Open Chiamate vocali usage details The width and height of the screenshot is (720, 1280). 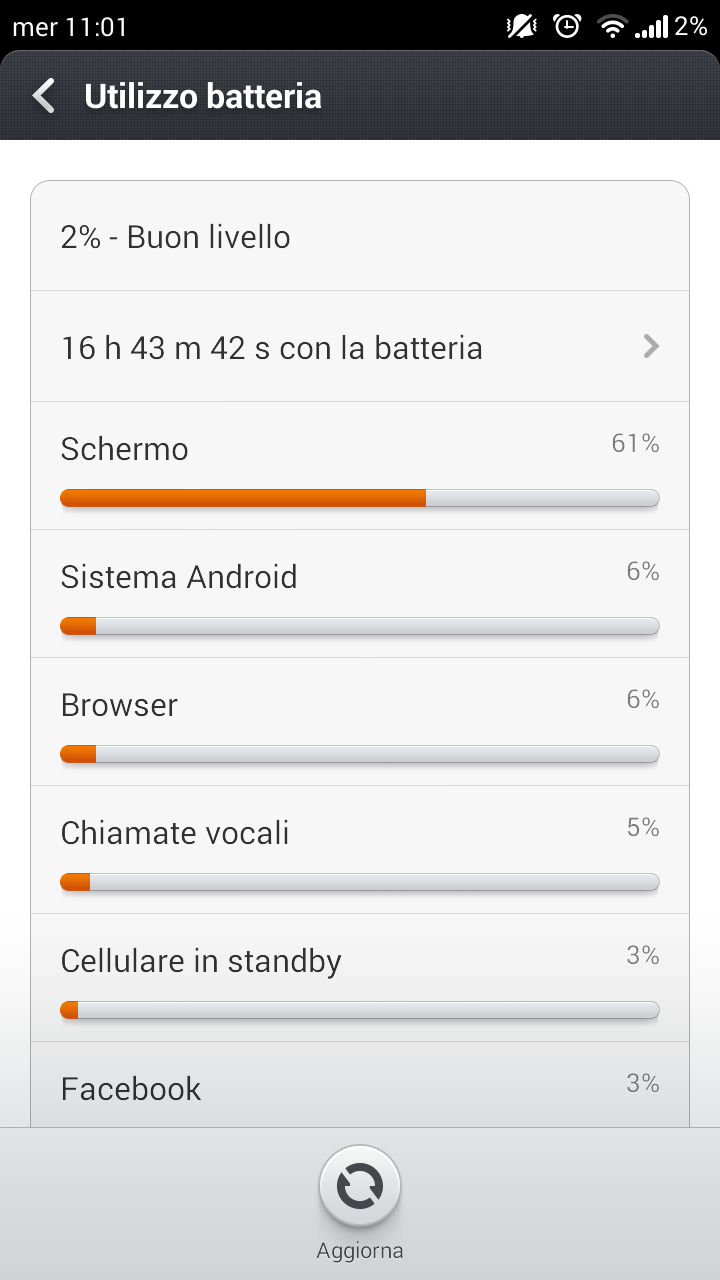pyautogui.click(x=360, y=850)
